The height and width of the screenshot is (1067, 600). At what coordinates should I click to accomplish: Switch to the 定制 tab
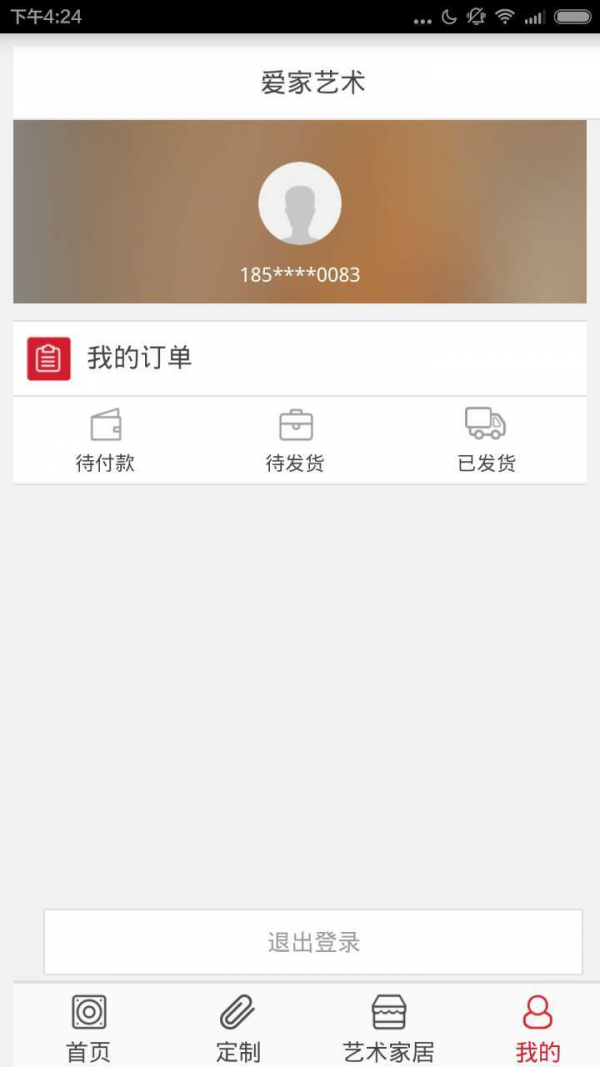pyautogui.click(x=238, y=1028)
